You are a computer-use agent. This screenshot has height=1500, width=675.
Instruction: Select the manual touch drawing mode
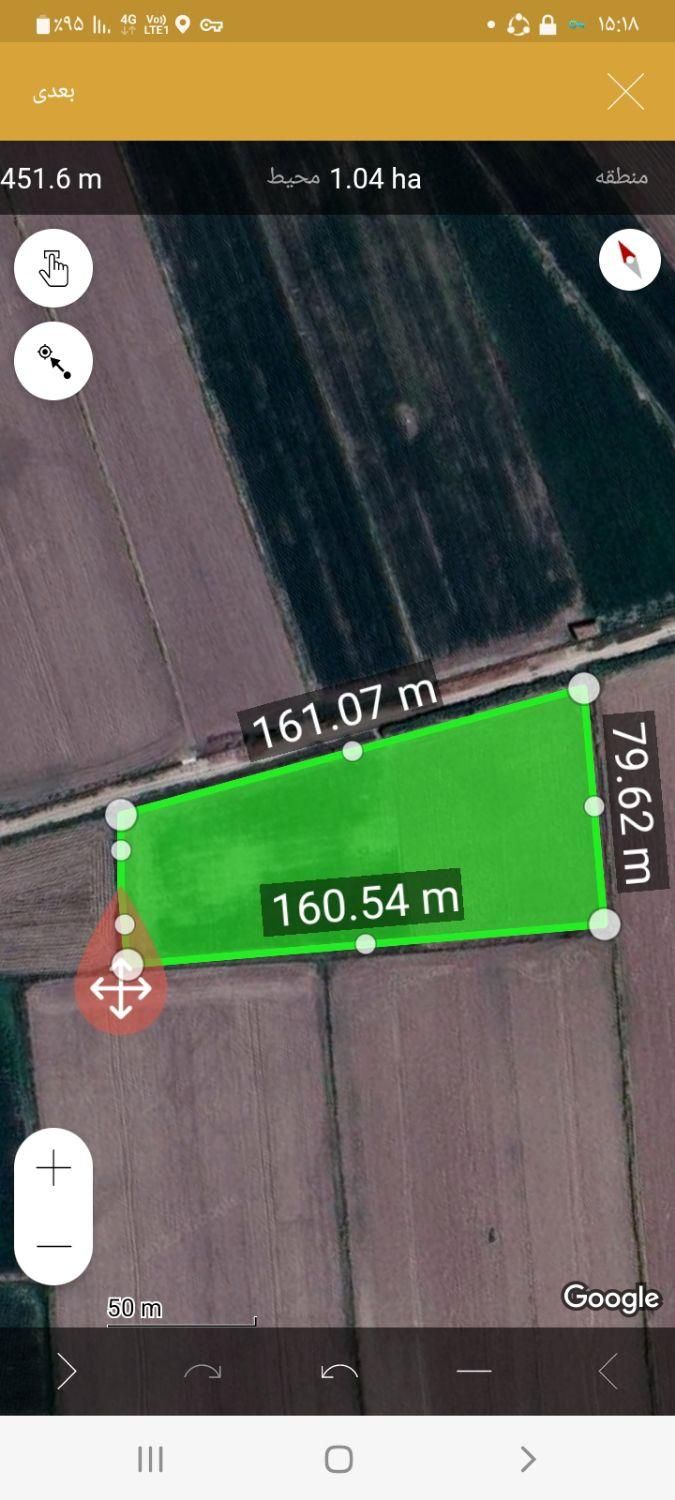coord(53,268)
